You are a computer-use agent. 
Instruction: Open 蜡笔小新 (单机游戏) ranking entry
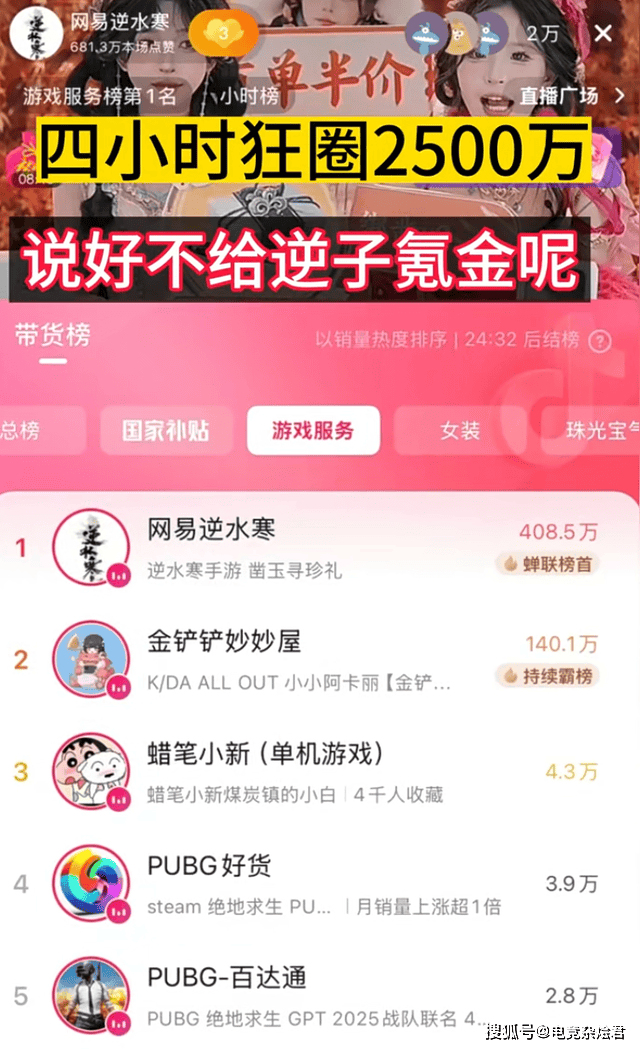320,771
